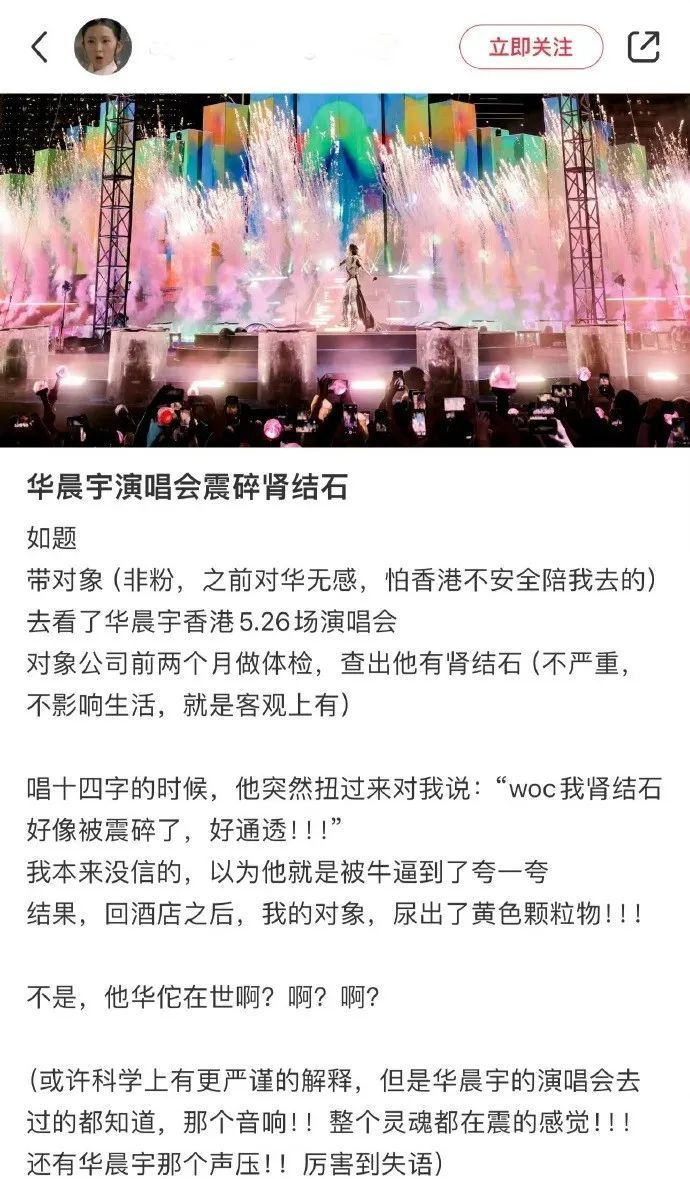The height and width of the screenshot is (1179, 690).
Task: Tap the 立即关注 follow button
Action: (531, 47)
